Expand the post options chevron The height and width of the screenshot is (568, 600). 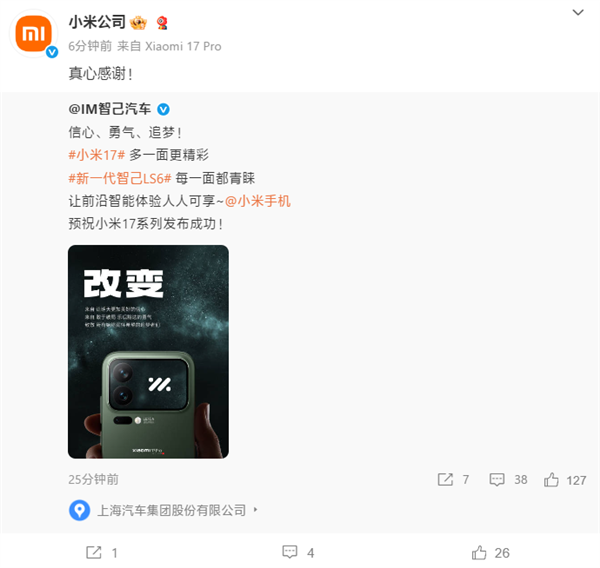[578, 12]
